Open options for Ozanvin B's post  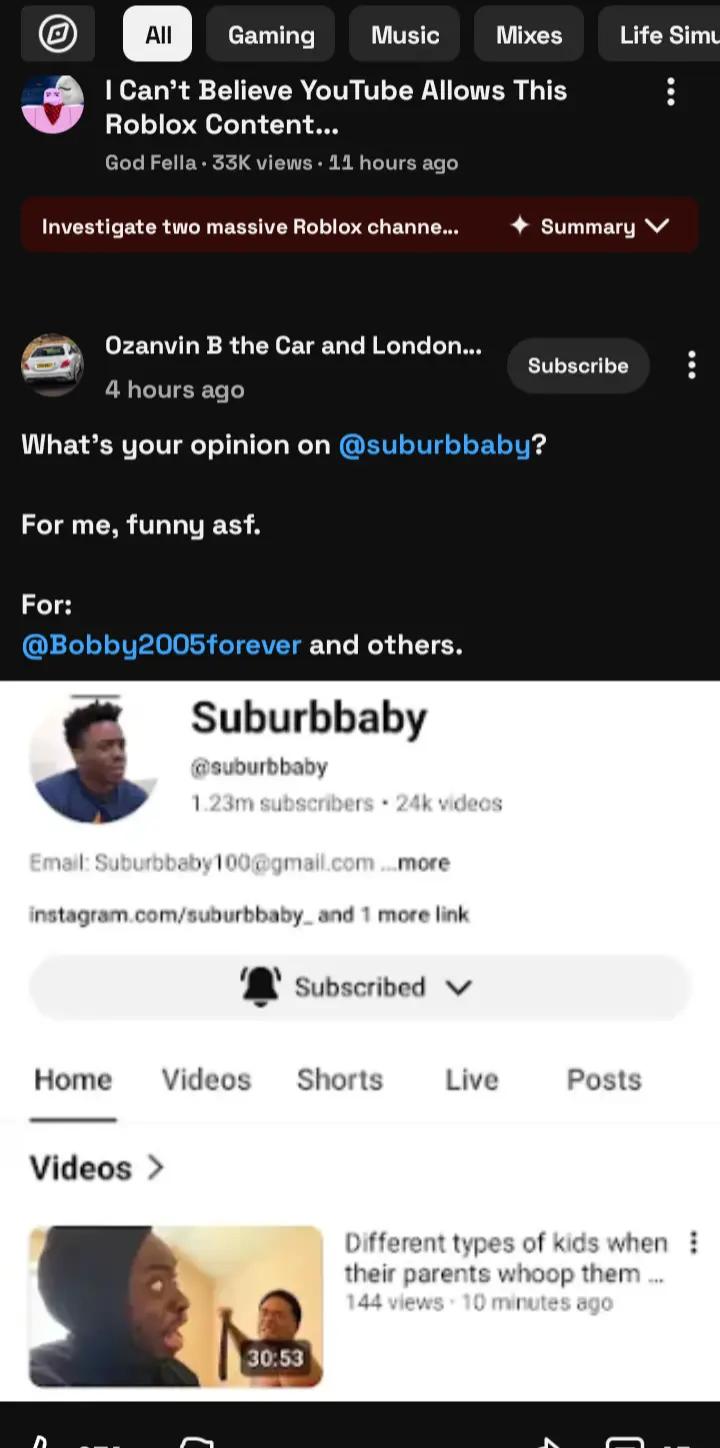(x=691, y=365)
